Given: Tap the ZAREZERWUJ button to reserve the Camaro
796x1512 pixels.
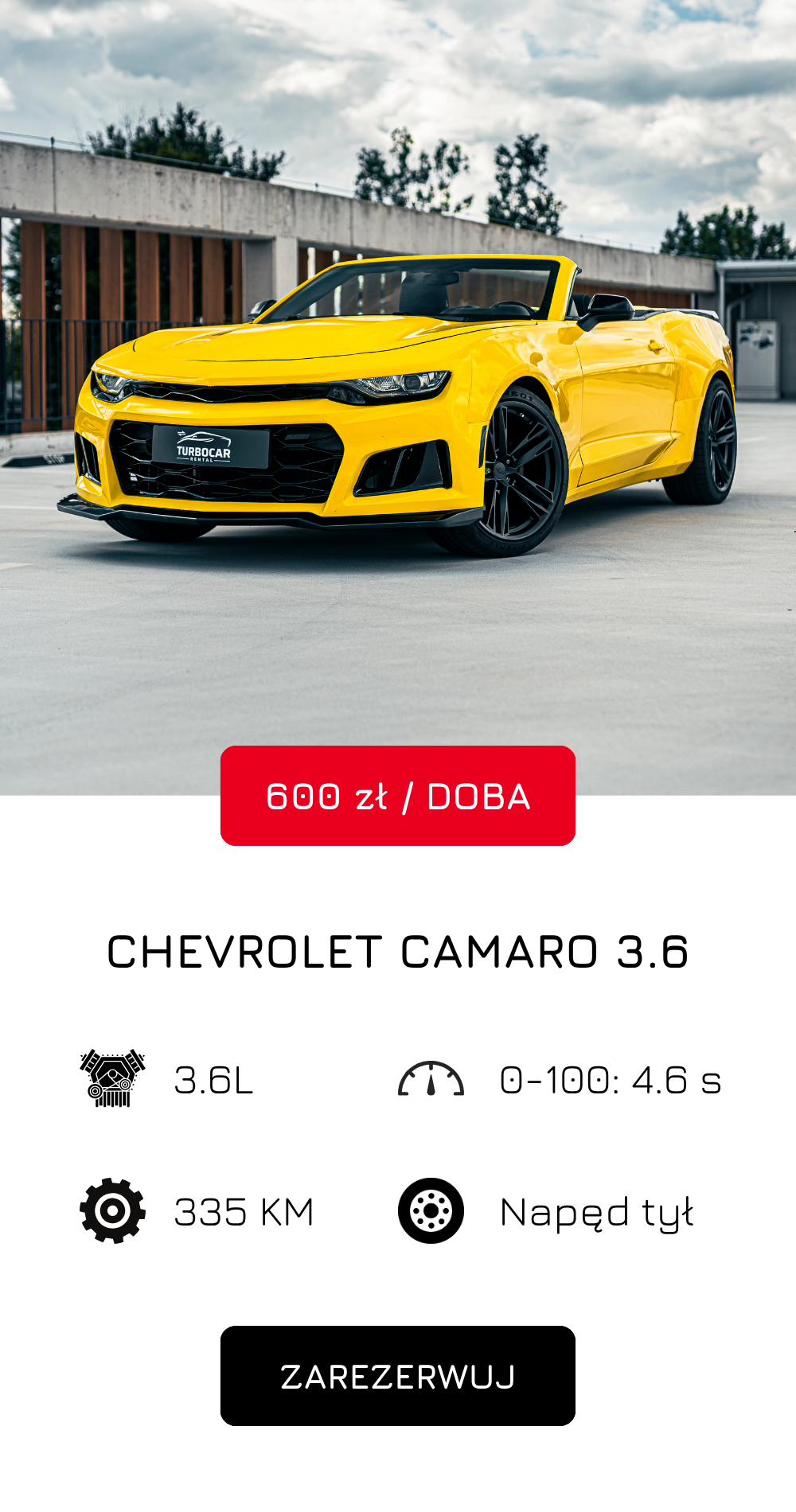Looking at the screenshot, I should 398,1376.
